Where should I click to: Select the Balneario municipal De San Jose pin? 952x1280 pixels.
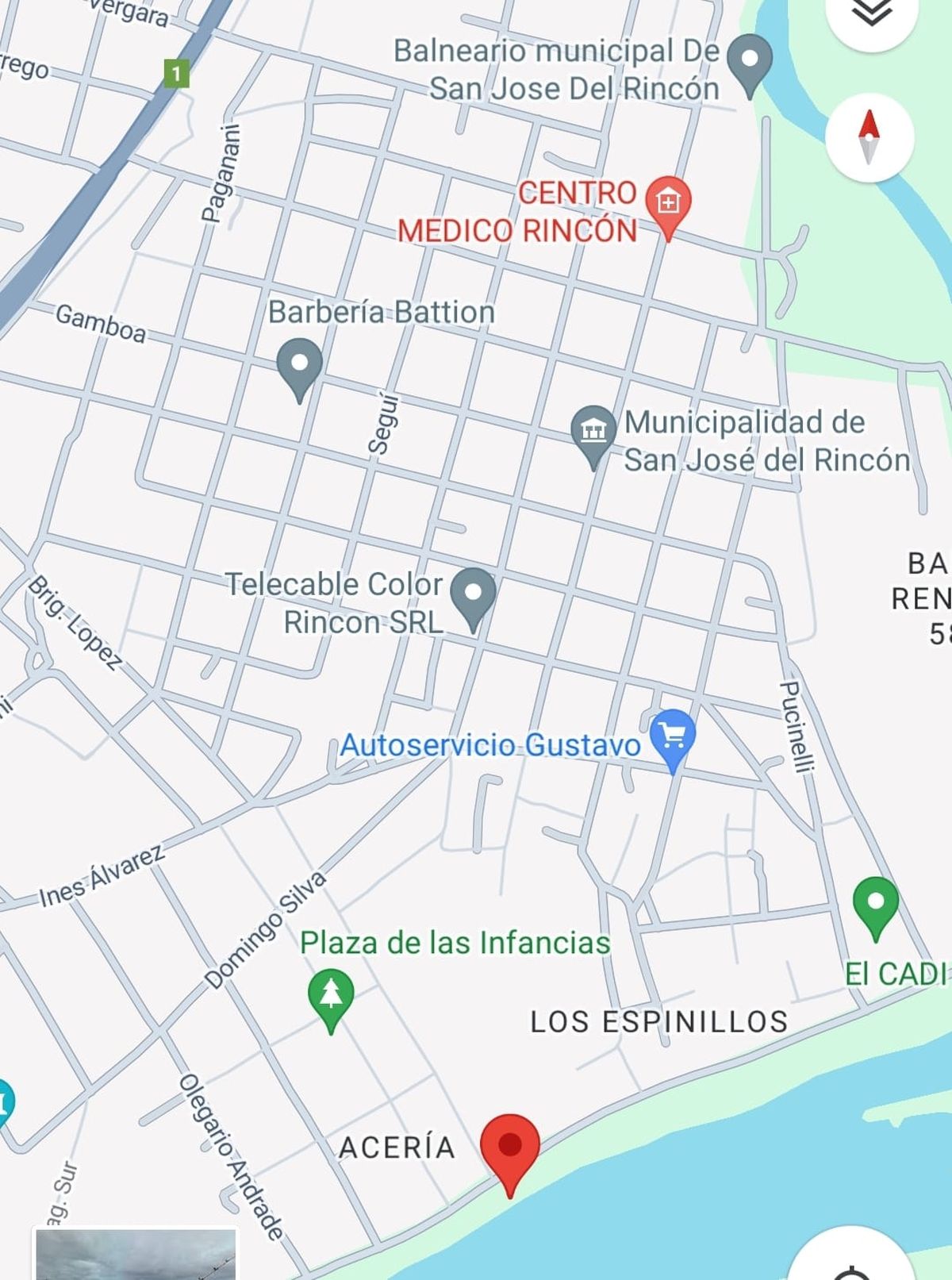[750, 60]
